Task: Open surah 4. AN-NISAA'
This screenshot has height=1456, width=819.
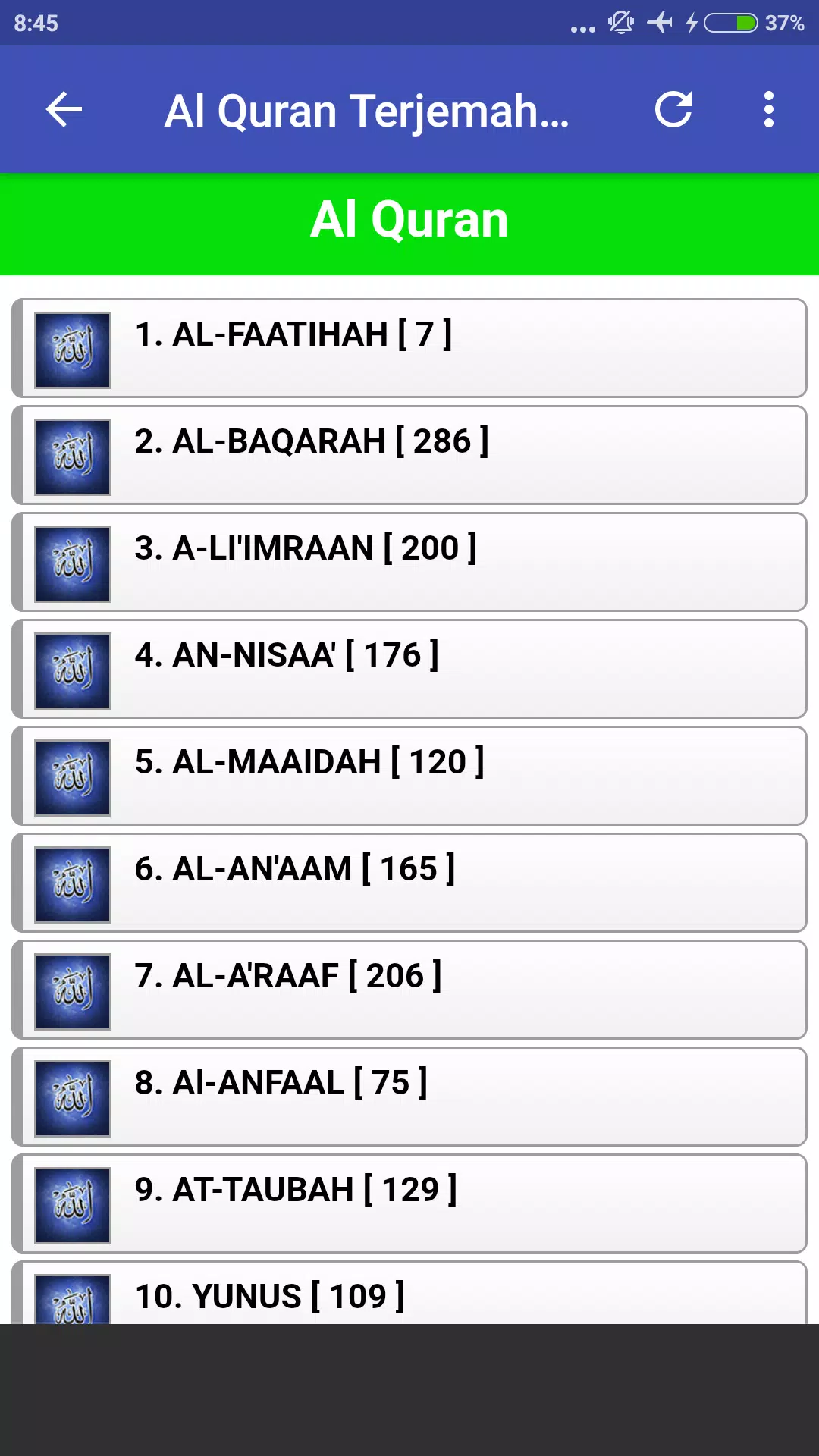Action: point(409,669)
